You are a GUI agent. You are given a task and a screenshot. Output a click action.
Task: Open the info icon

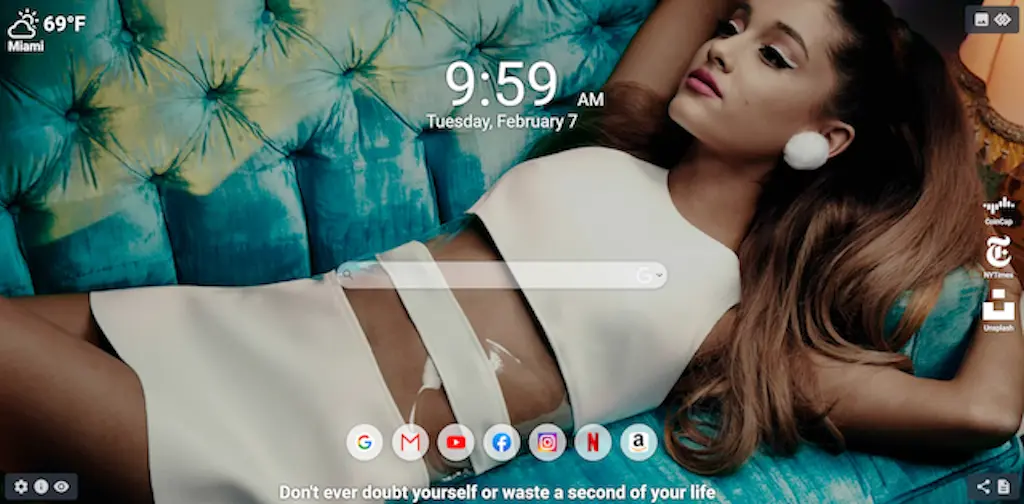click(x=41, y=487)
